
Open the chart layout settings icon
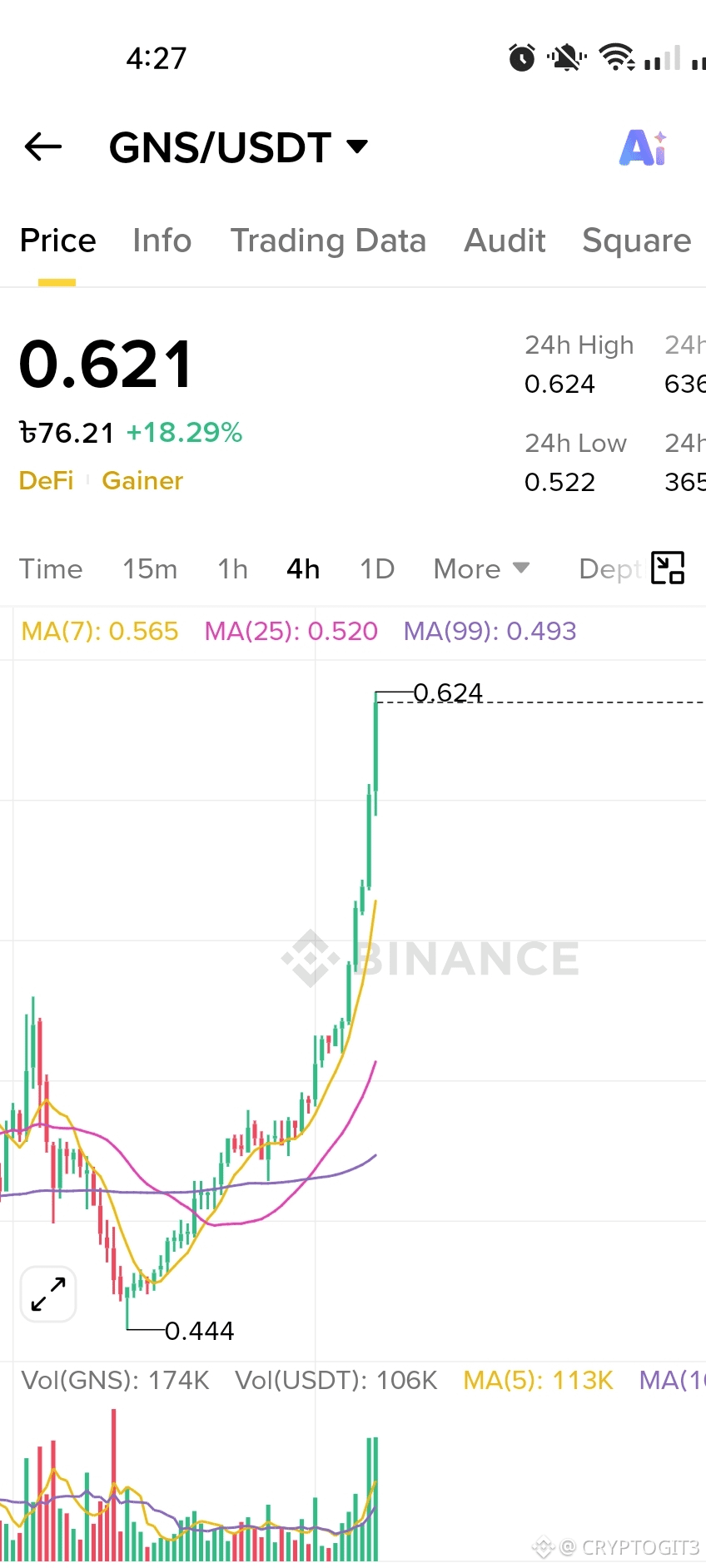[x=668, y=568]
